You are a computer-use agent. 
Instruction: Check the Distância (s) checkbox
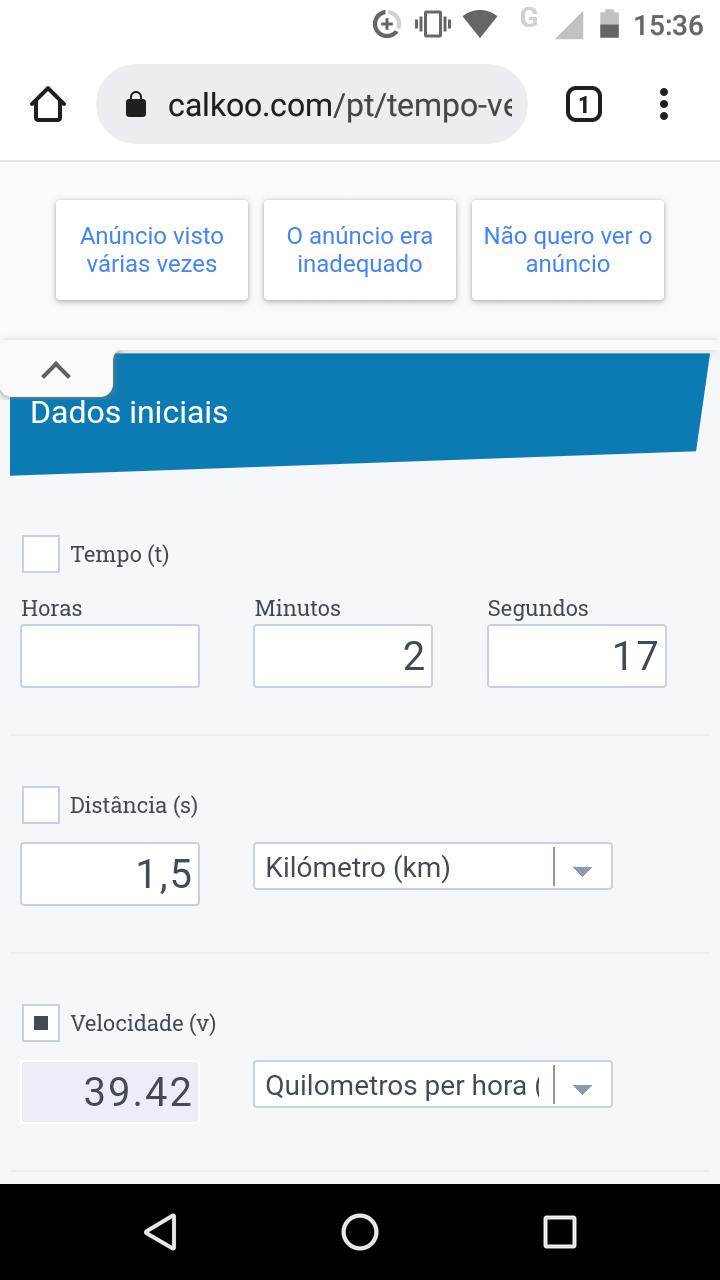[x=41, y=804]
